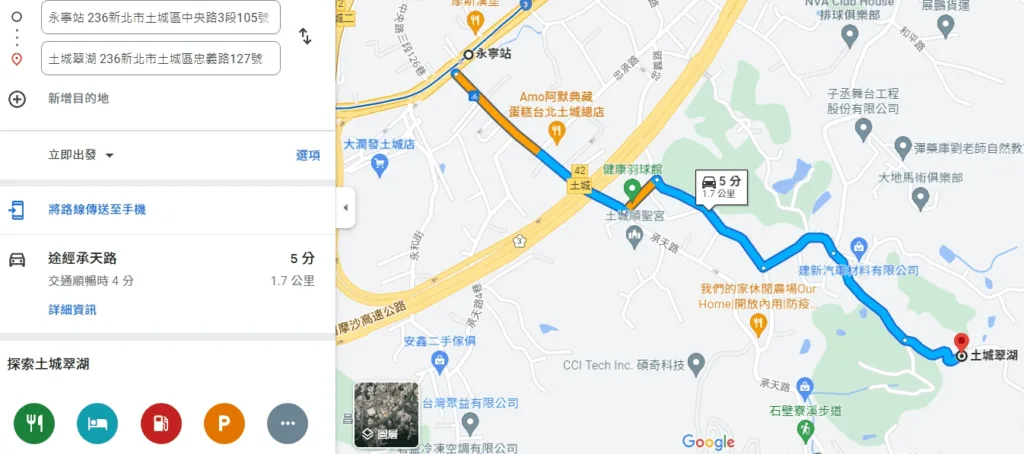Search restaurants near 土城翠湖

(34, 423)
